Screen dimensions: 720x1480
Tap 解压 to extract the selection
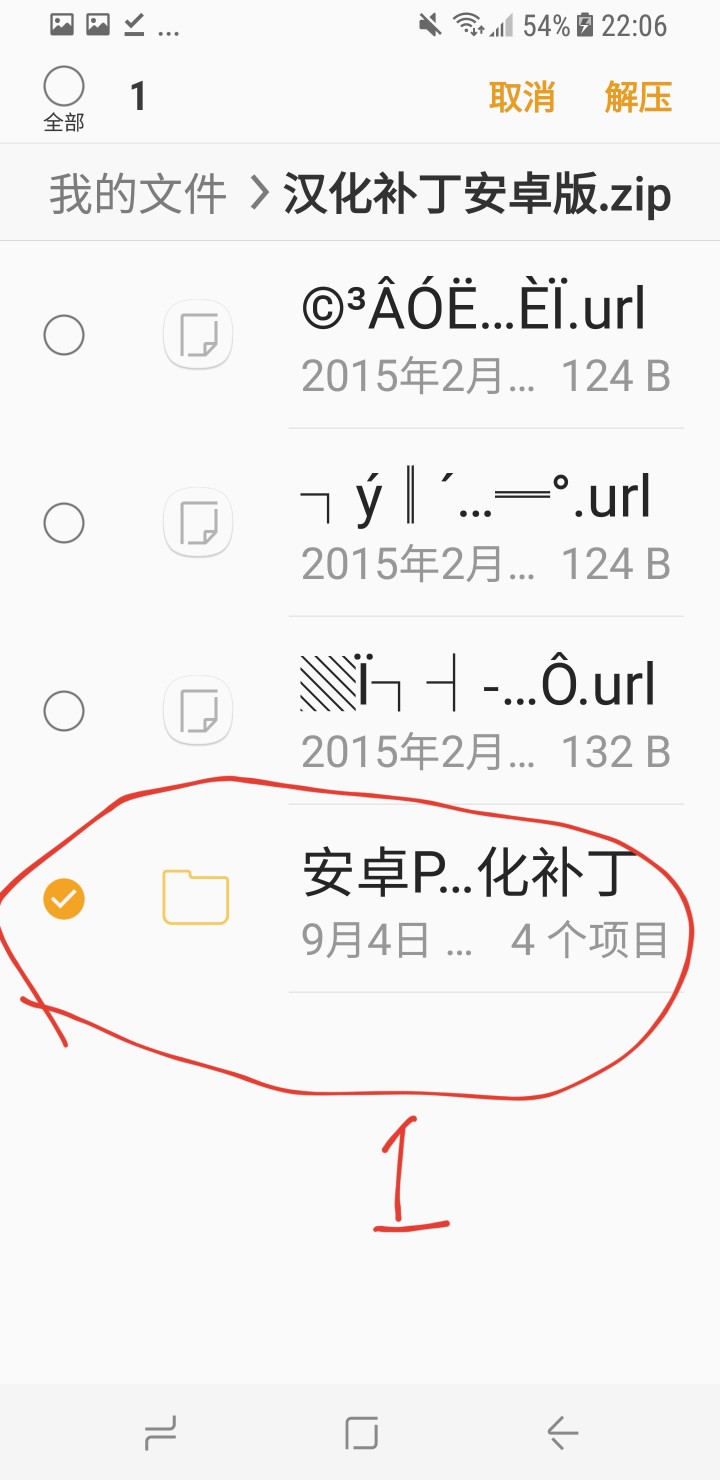[x=637, y=97]
